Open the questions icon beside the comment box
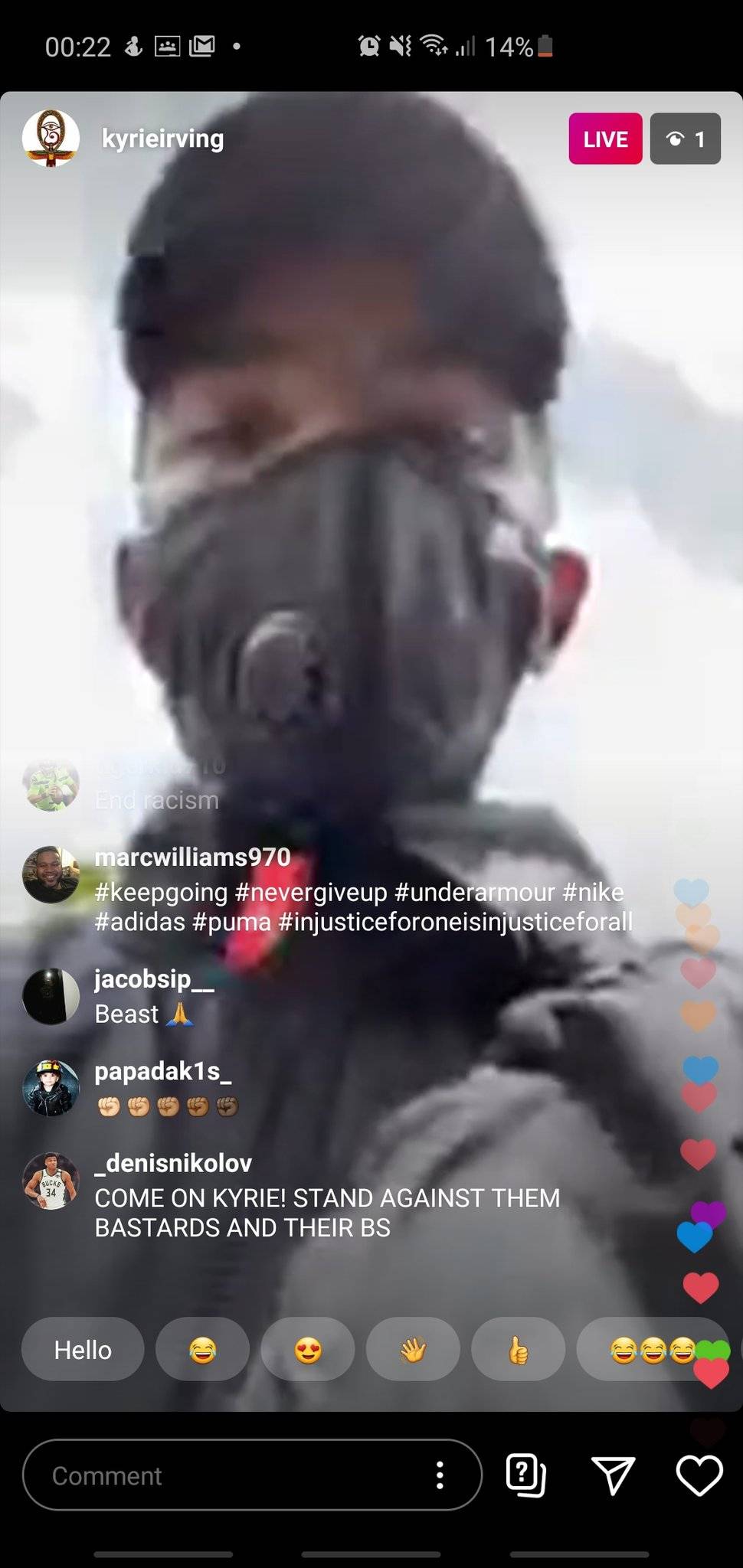 tap(526, 1475)
